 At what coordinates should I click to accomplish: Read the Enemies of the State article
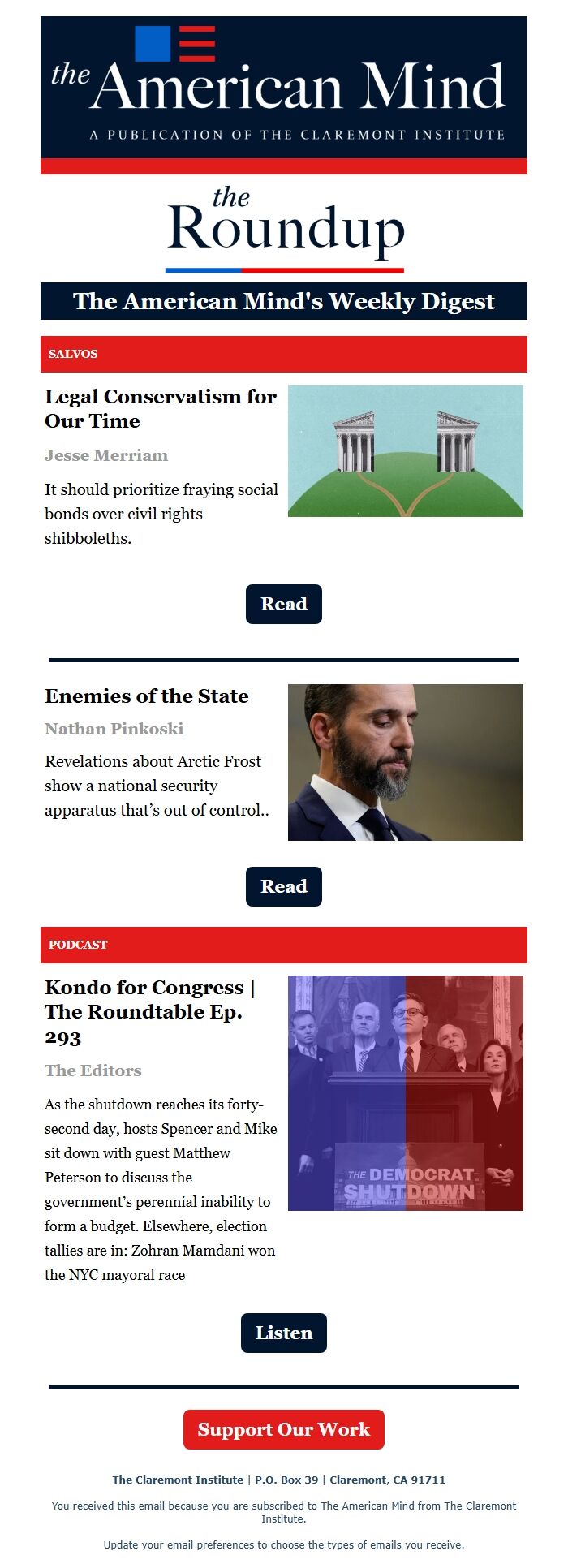(x=283, y=886)
